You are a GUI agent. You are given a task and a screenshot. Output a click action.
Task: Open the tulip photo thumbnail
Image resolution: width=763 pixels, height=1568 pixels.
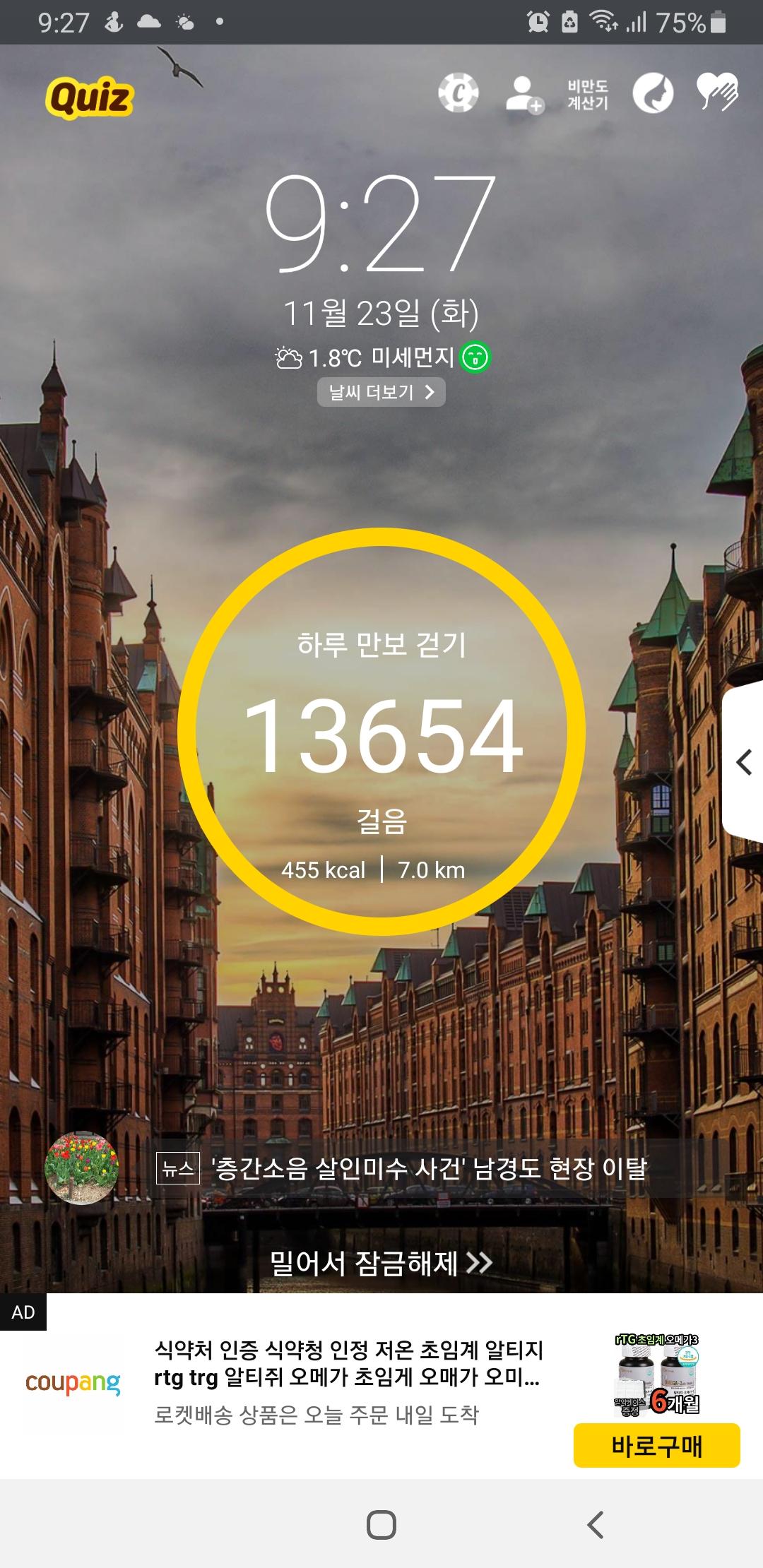tap(81, 1168)
